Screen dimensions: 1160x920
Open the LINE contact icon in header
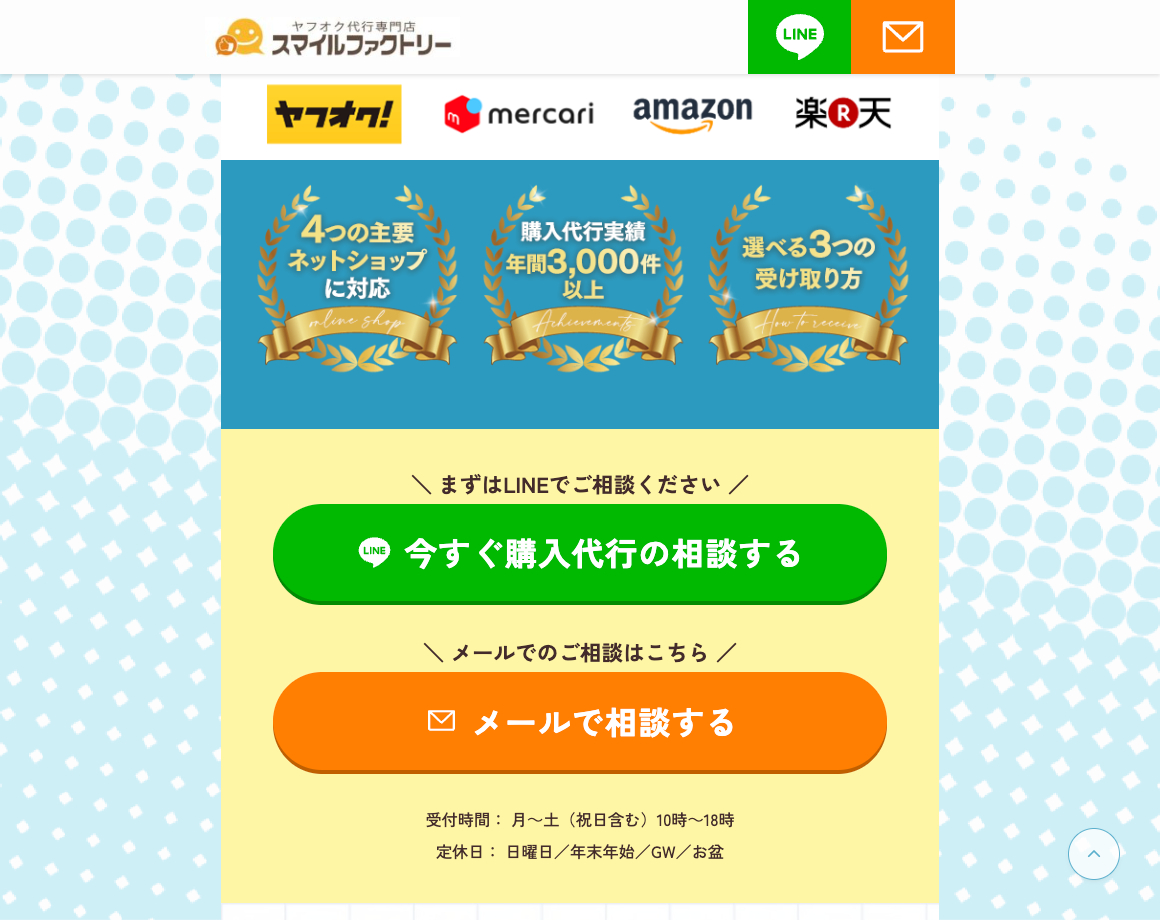point(799,37)
